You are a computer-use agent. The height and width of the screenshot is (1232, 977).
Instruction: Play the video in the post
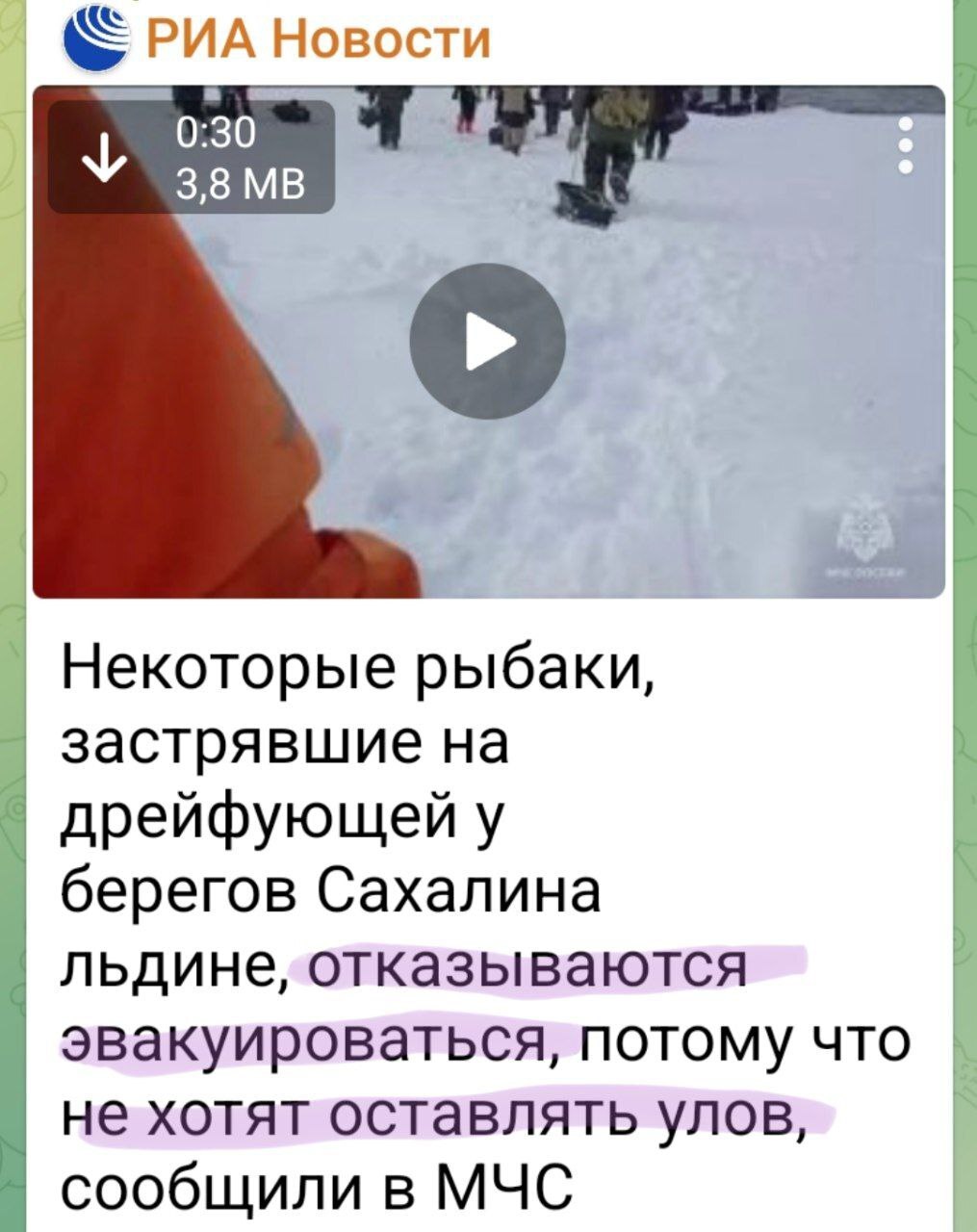tap(487, 341)
